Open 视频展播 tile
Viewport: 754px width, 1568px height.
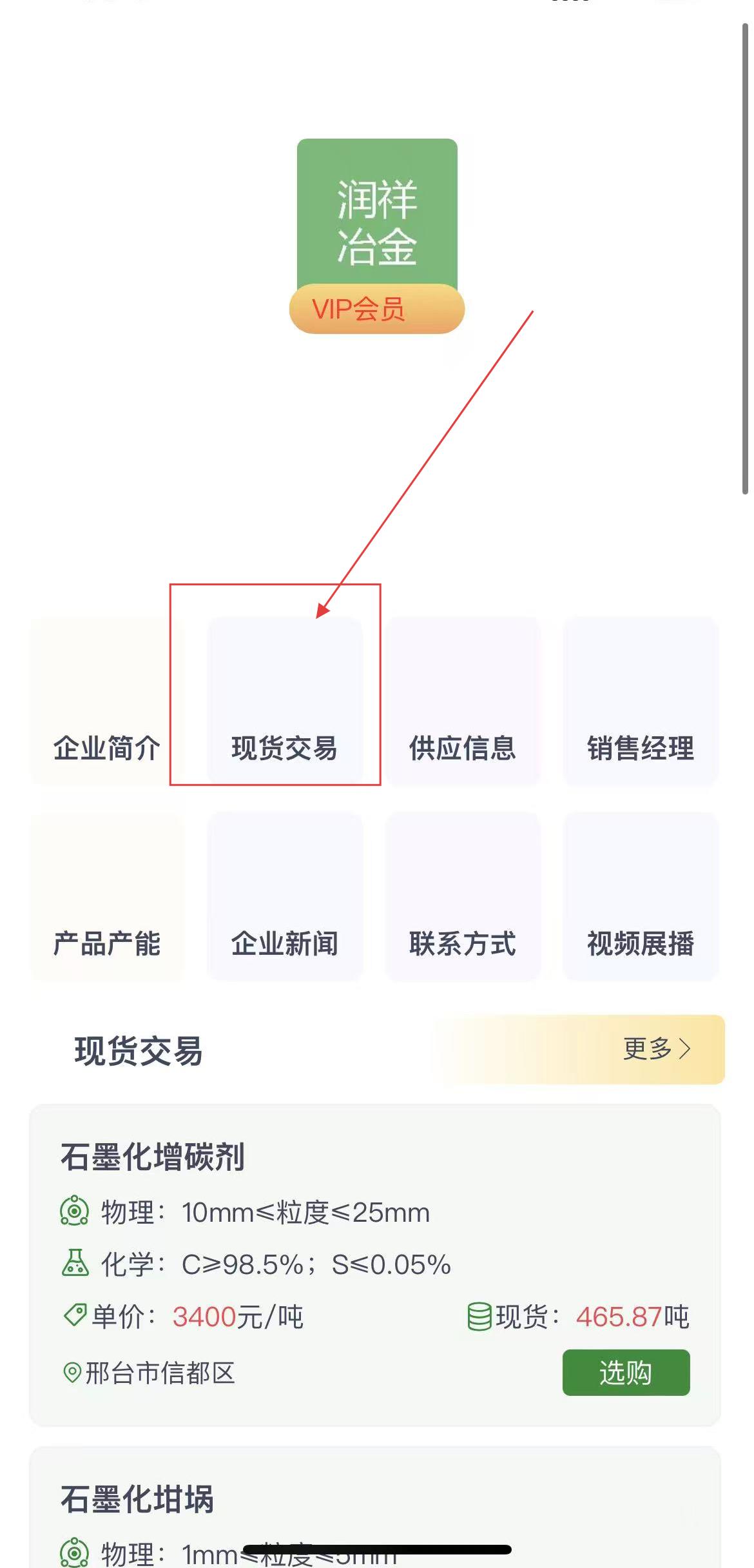tap(641, 897)
